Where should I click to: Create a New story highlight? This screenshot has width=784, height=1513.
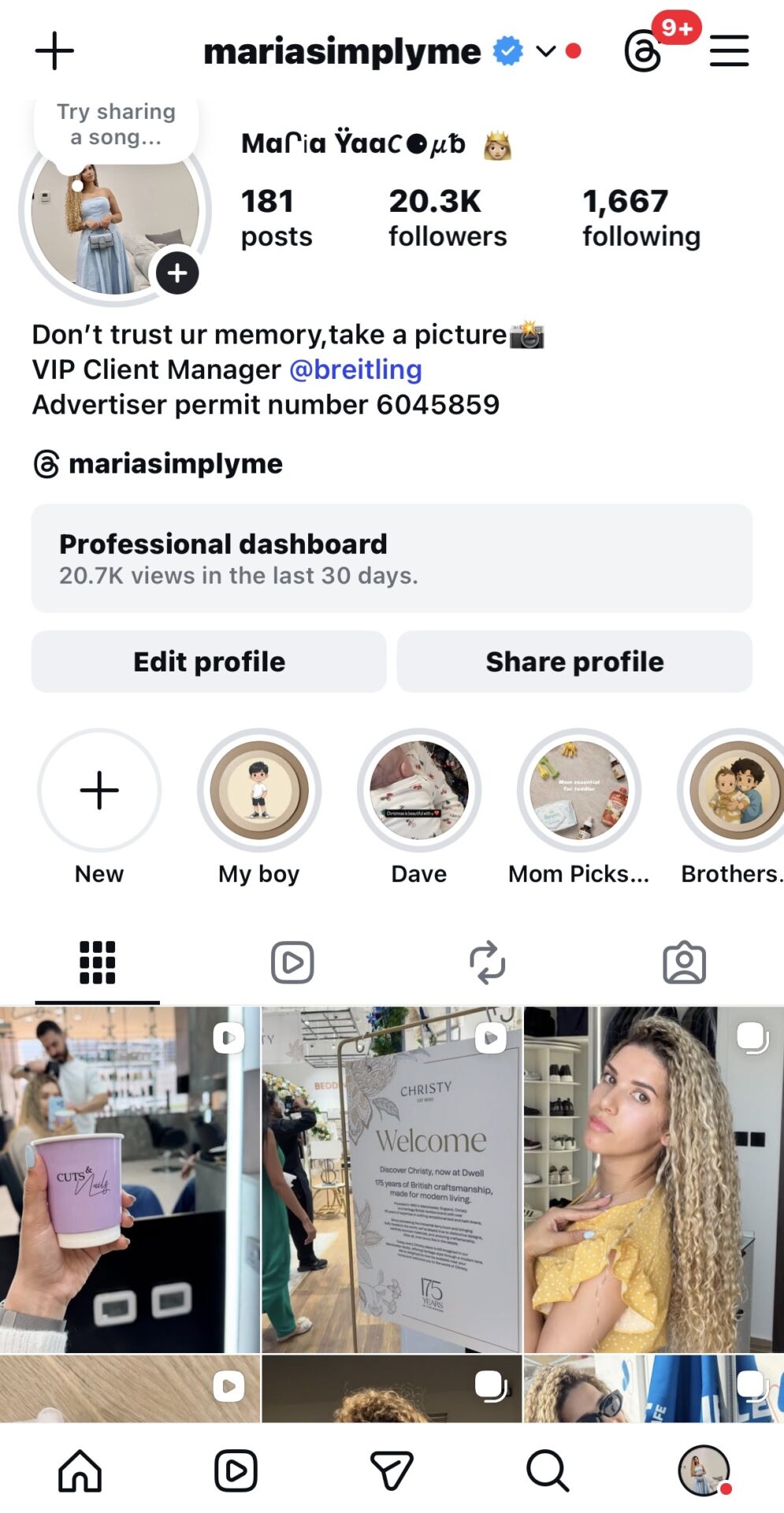99,790
